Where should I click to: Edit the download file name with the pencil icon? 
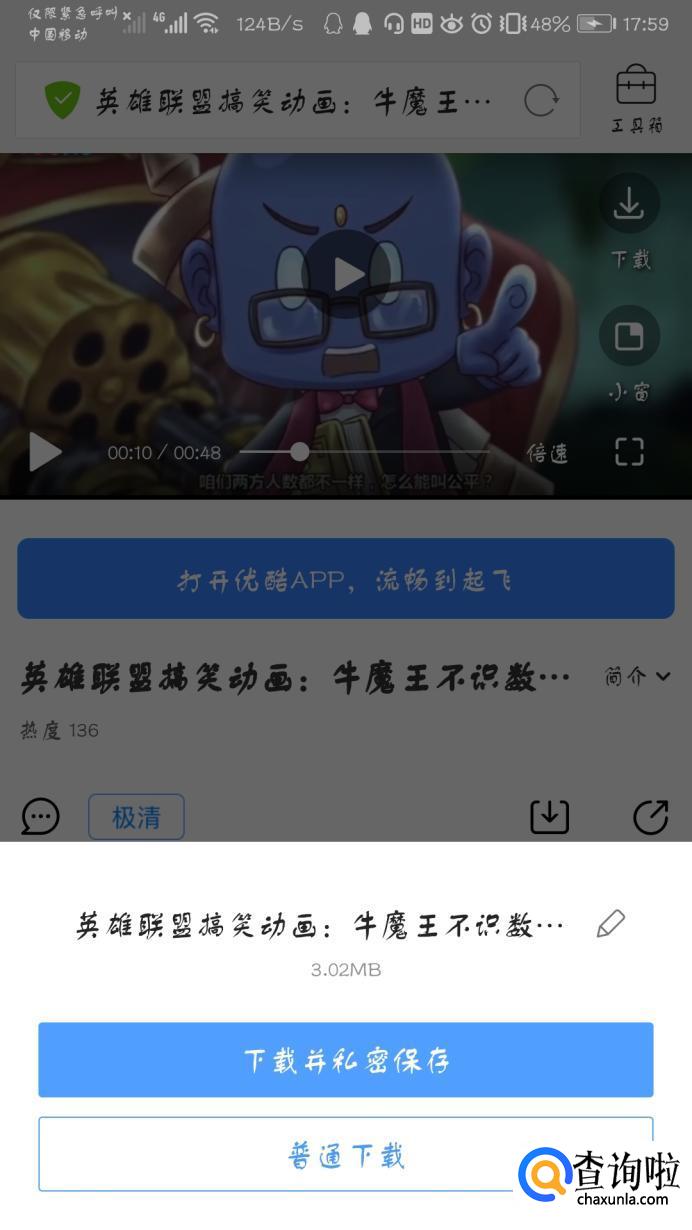610,924
